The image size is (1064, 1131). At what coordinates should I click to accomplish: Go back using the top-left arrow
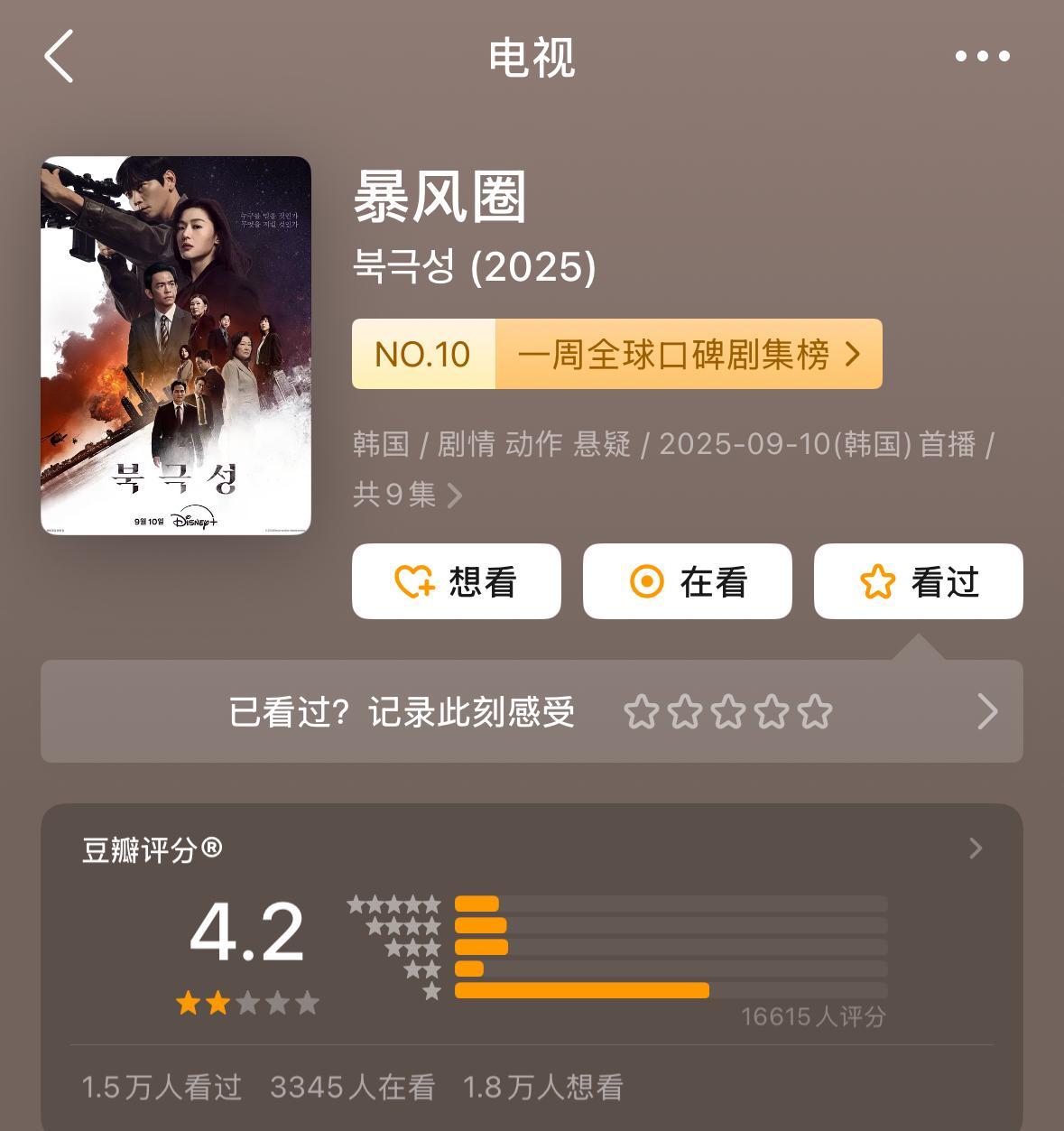(x=60, y=56)
